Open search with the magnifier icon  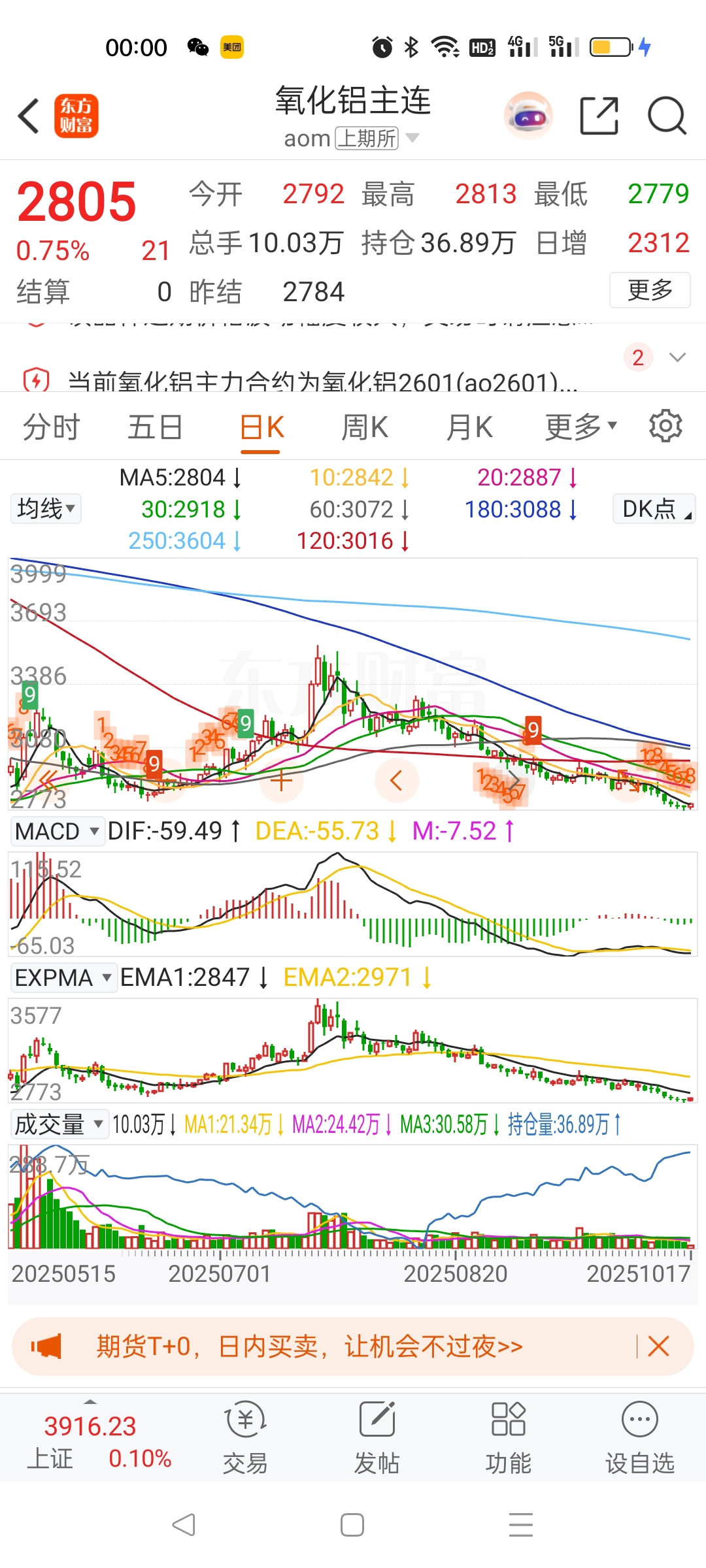click(x=666, y=116)
